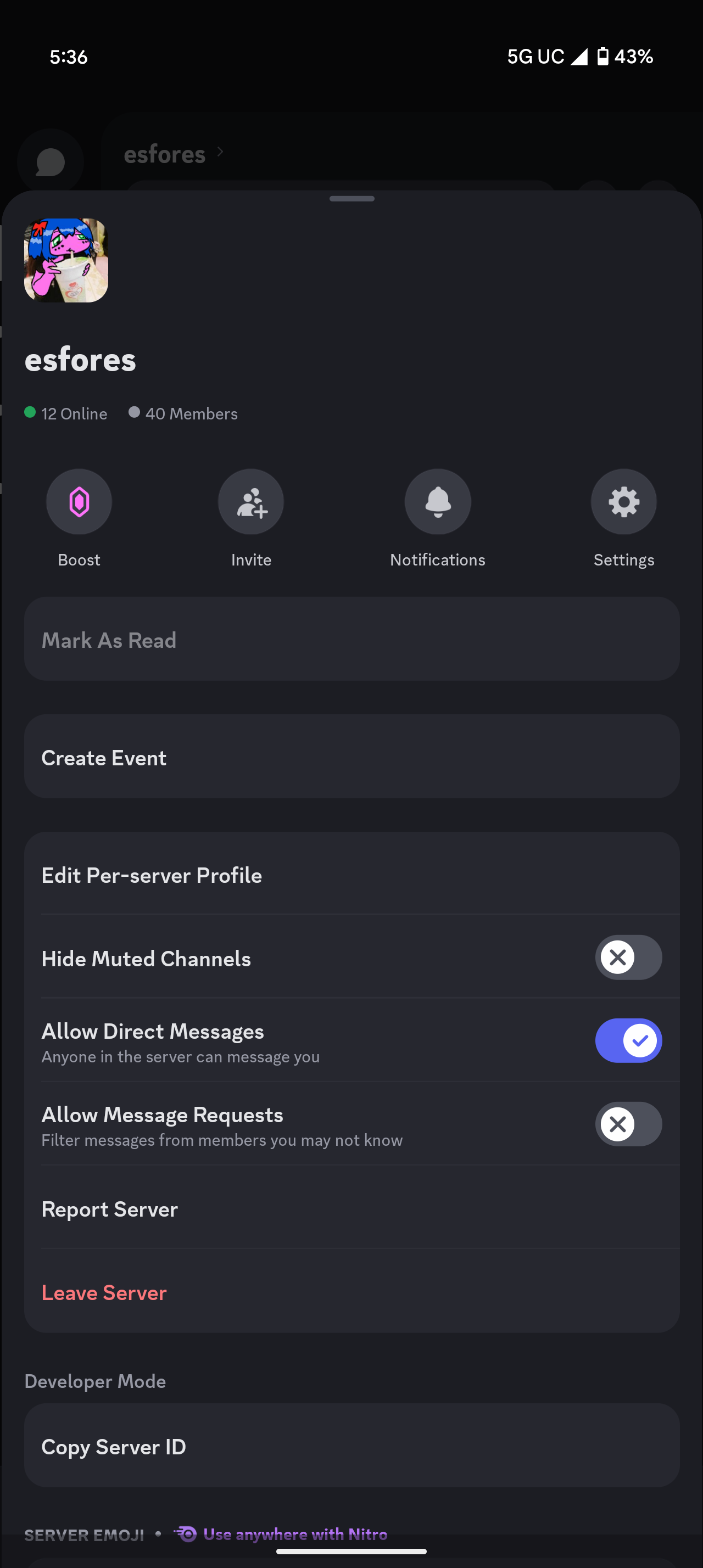Tap the Boost button
Viewport: 703px width, 1568px height.
click(x=79, y=502)
